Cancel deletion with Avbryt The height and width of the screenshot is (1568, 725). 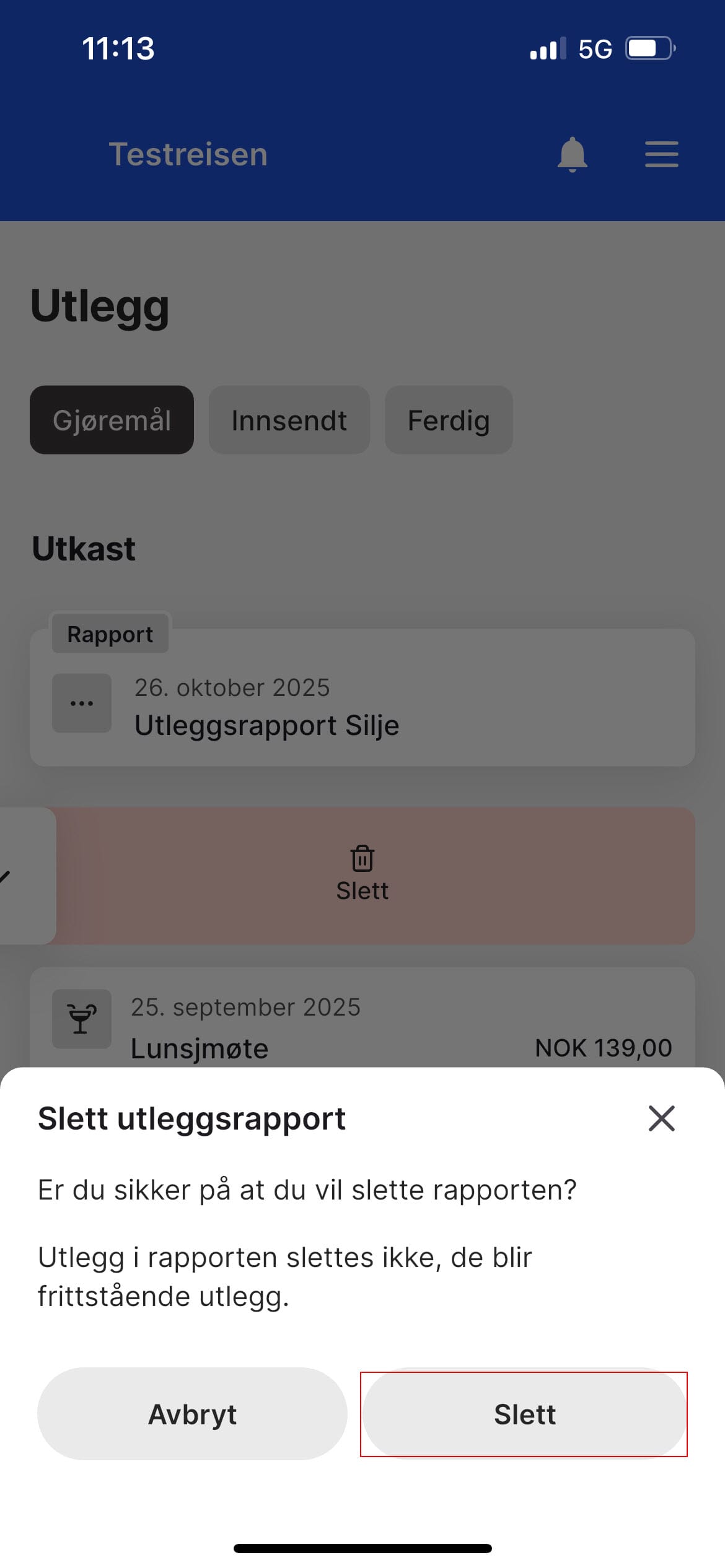(x=192, y=1414)
